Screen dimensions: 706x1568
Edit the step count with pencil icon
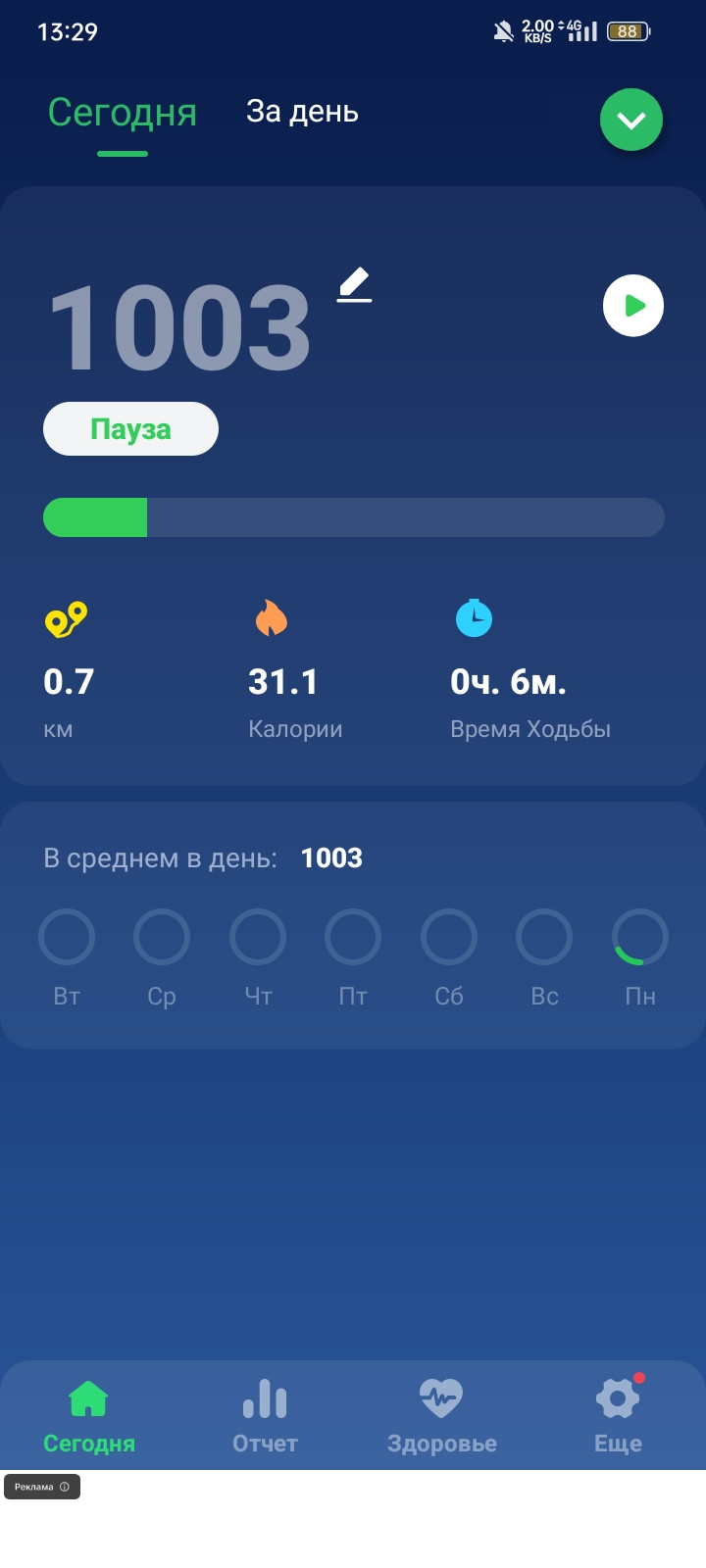(x=354, y=285)
